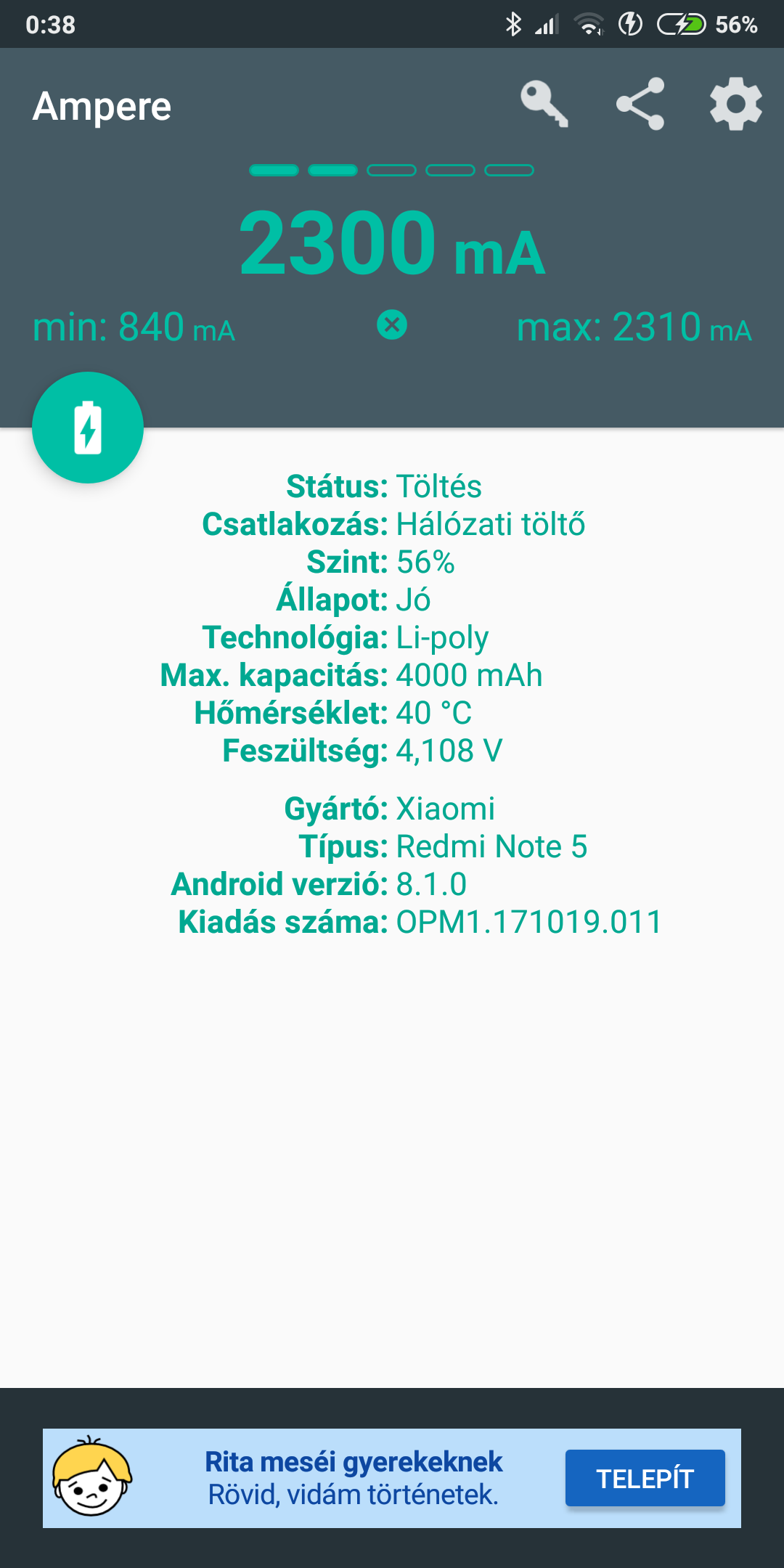Reset min and max readings
This screenshot has height=1568, width=784.
tap(392, 324)
